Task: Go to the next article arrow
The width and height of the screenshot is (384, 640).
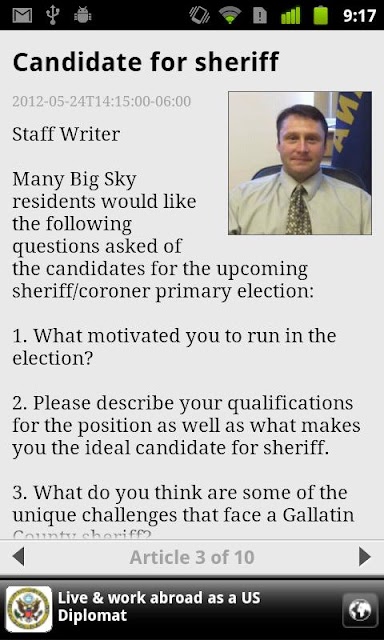Action: pyautogui.click(x=364, y=557)
